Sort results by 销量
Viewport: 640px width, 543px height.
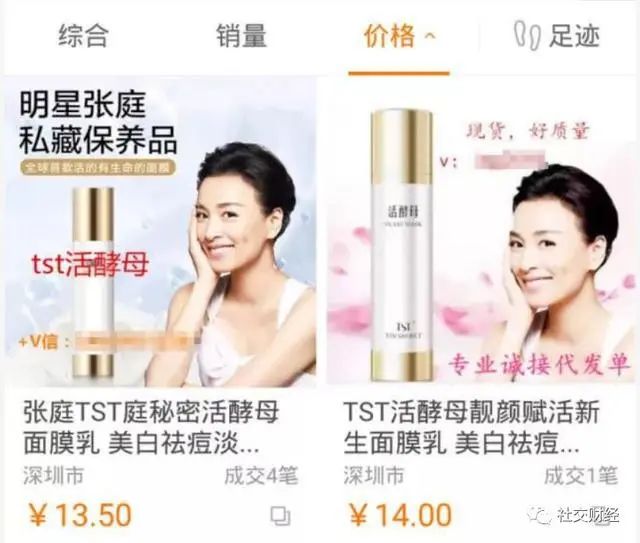coord(241,36)
